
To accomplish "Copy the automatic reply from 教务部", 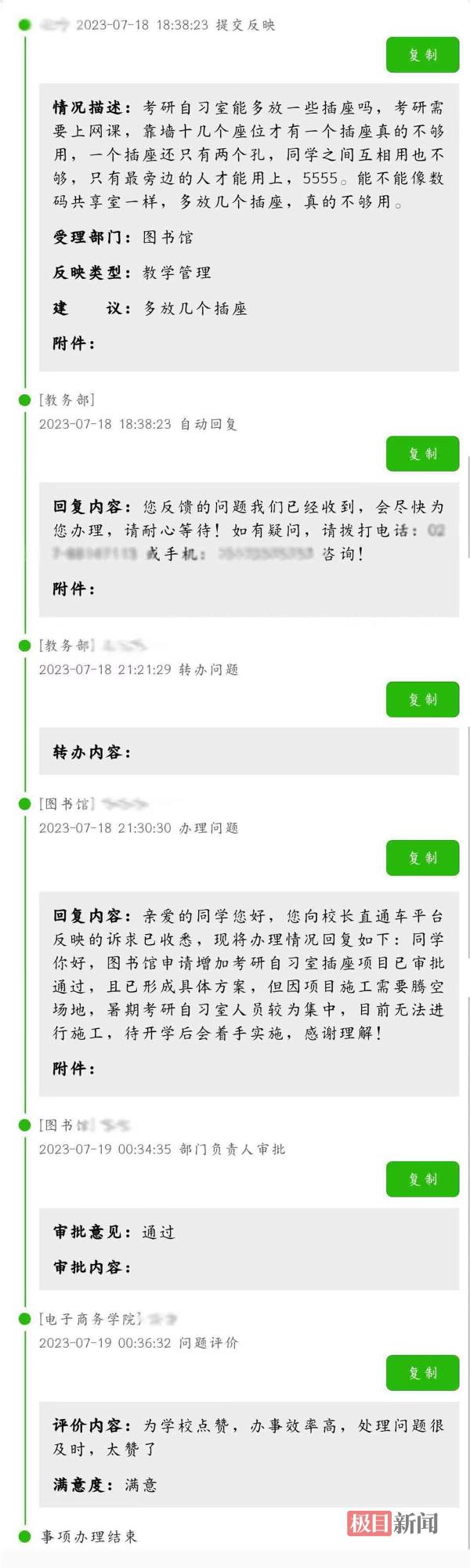I will [x=422, y=454].
